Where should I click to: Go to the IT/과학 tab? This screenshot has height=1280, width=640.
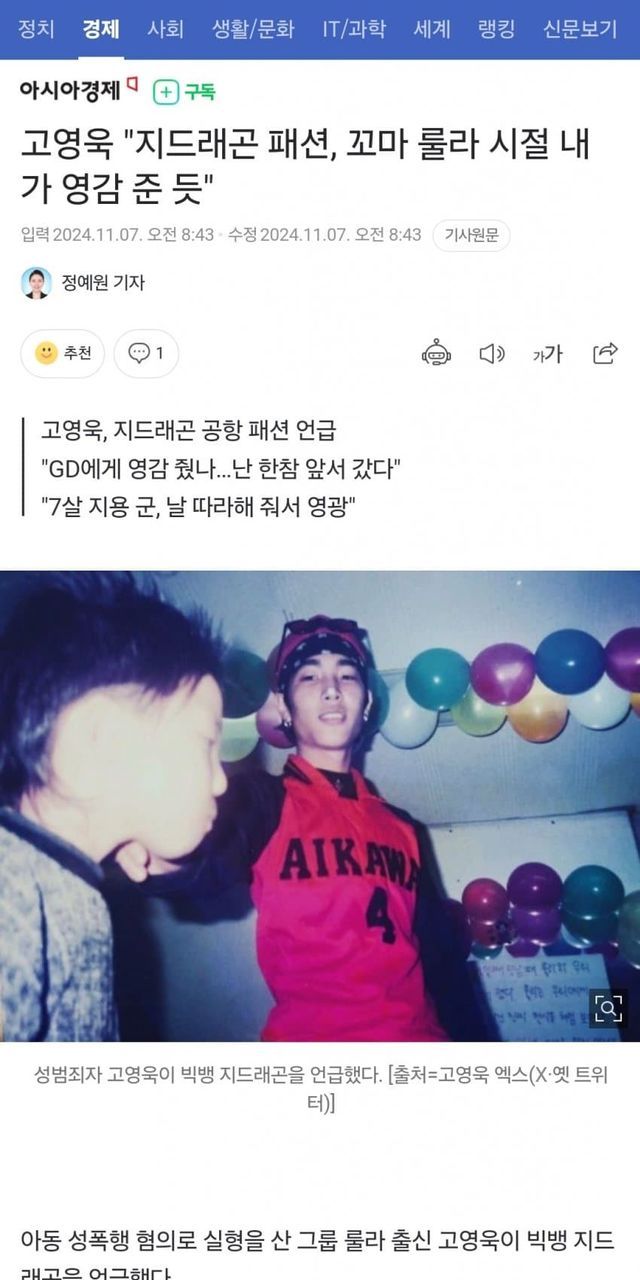tap(353, 28)
